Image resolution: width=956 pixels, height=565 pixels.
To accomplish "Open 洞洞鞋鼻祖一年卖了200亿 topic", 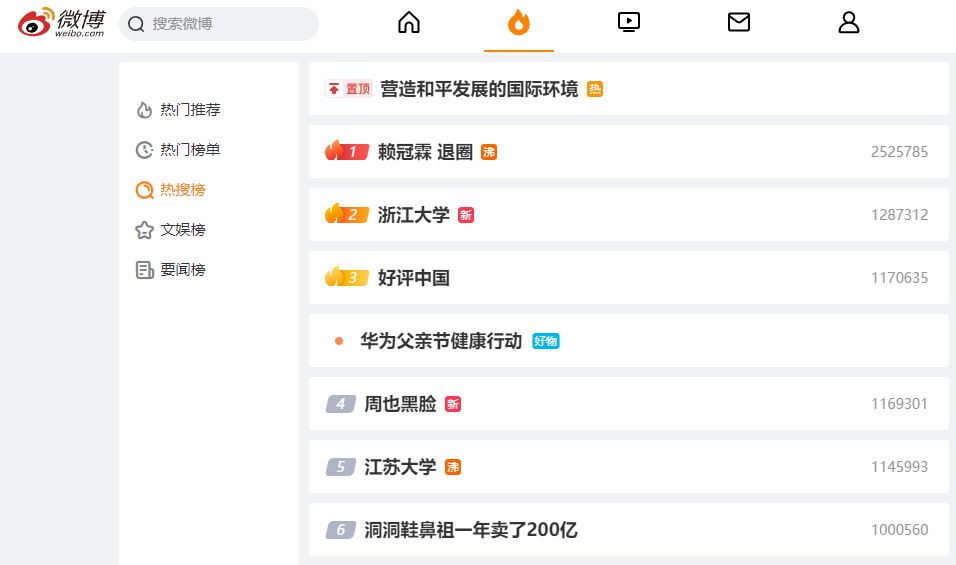I will pyautogui.click(x=470, y=530).
